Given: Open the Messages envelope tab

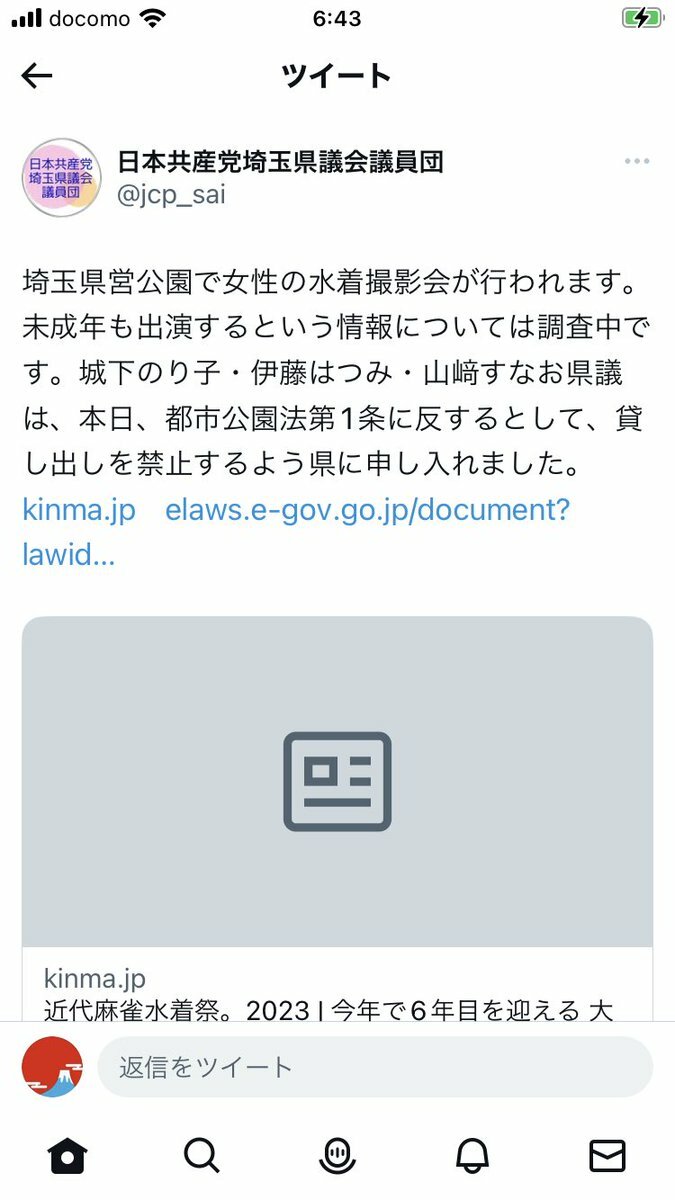Looking at the screenshot, I should [607, 1156].
